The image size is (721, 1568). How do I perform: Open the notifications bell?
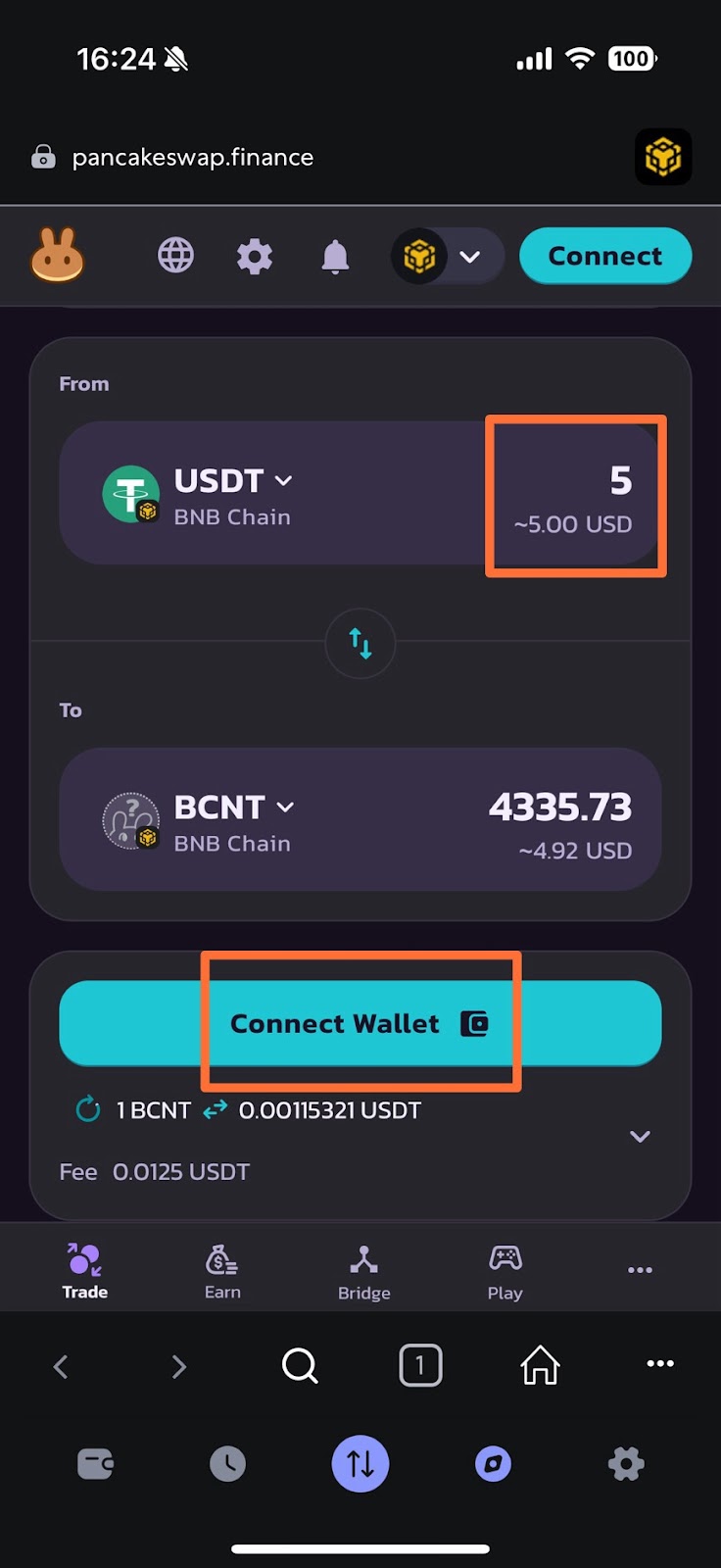pyautogui.click(x=335, y=257)
